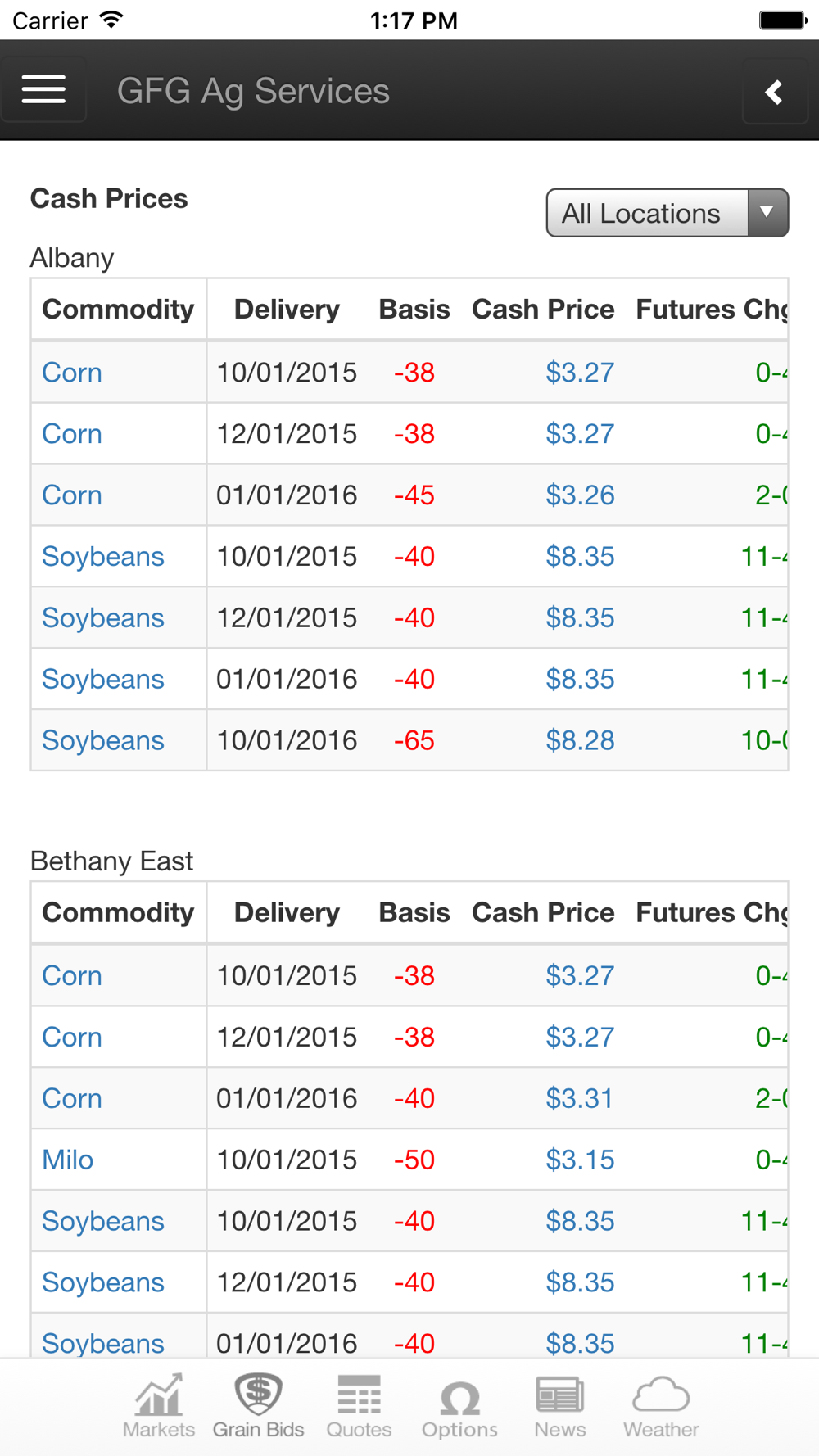View Albany Soybeans for 12/01/2015 delivery
The image size is (819, 1456).
[103, 618]
